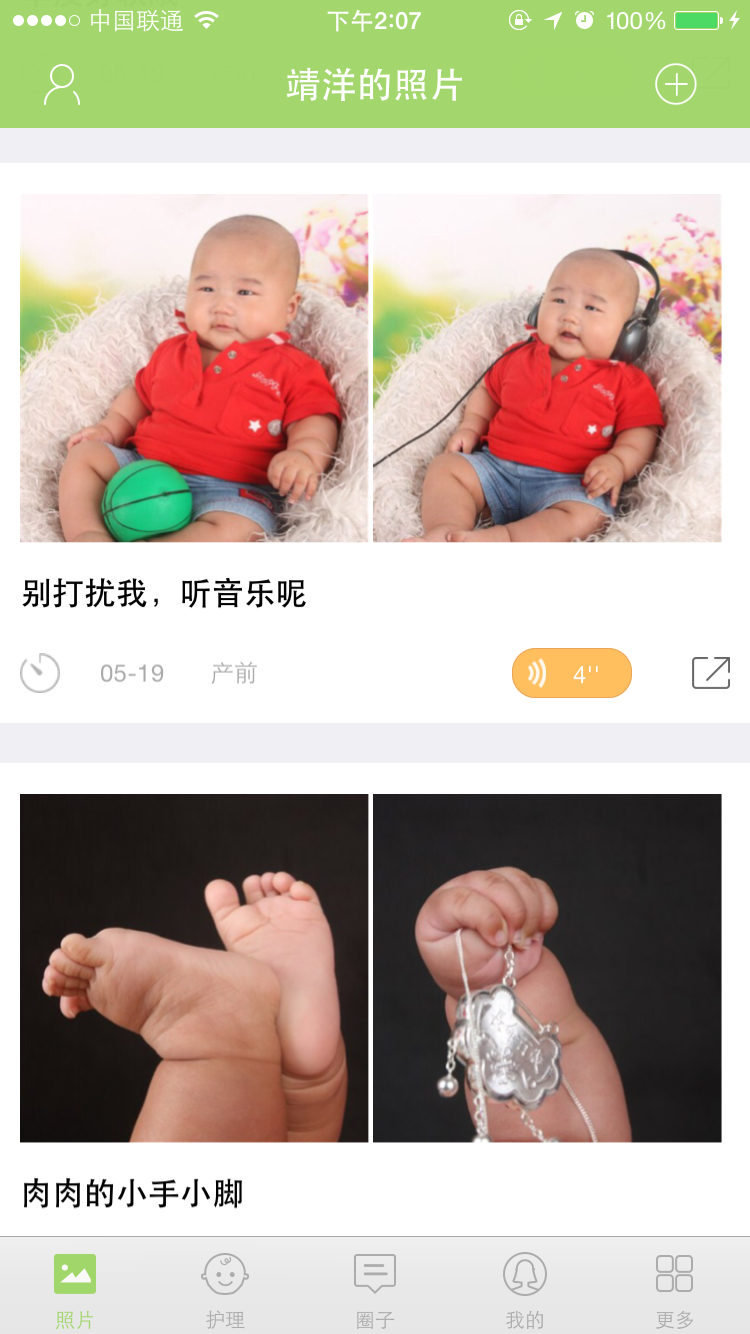
Task: Go to the 我的 tab
Action: coord(525,1290)
